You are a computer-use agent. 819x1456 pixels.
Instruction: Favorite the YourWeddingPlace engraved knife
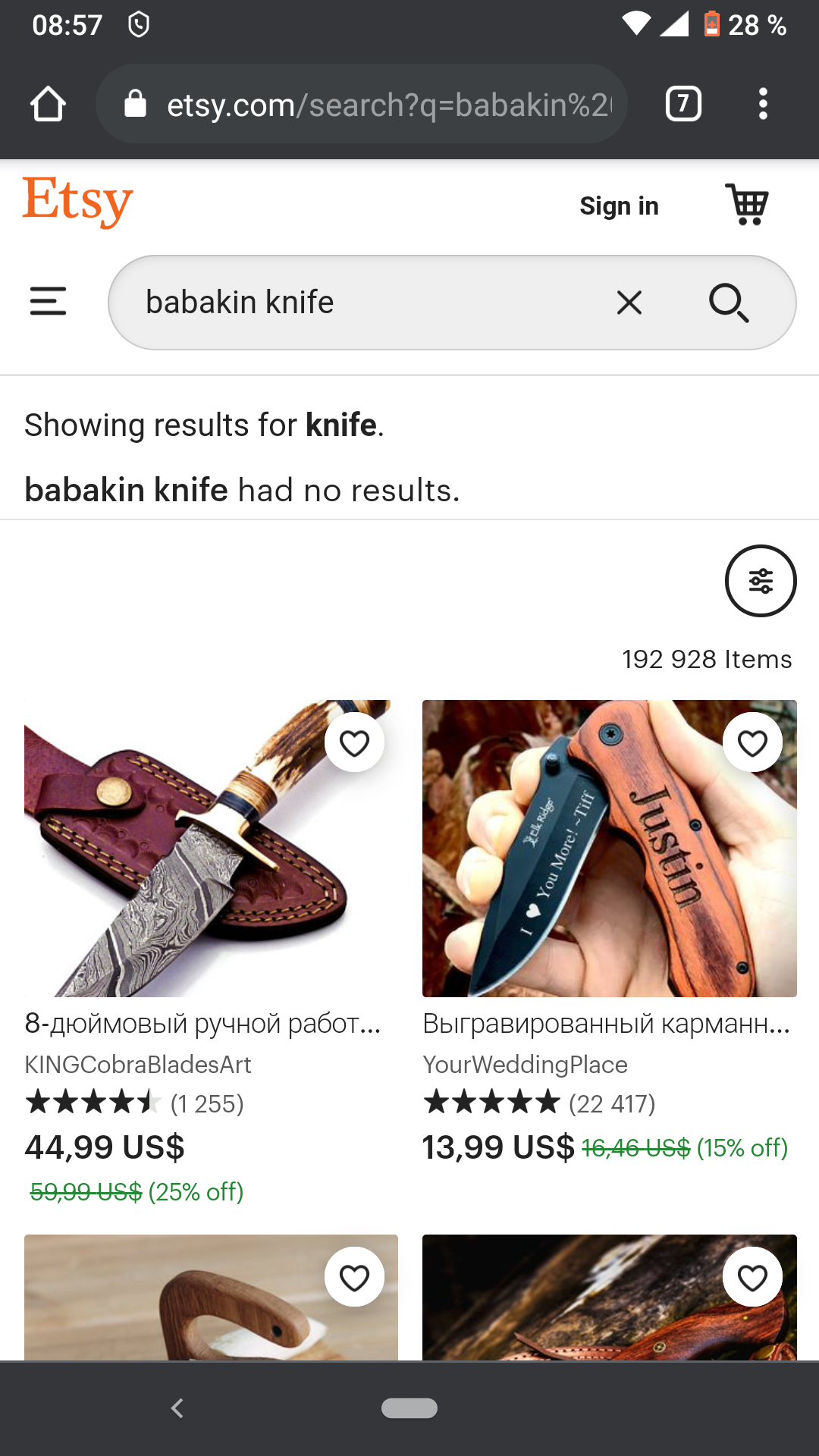752,743
